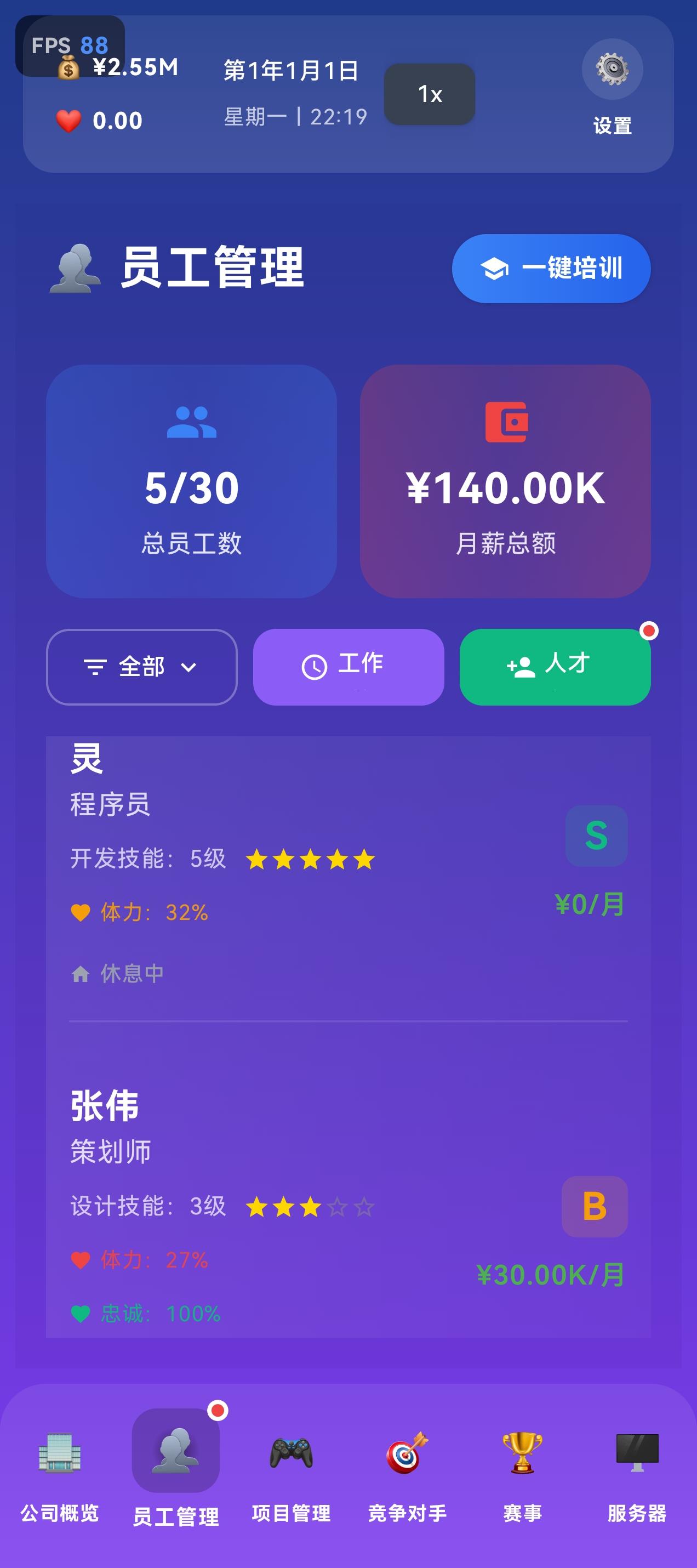
Task: Open the settings gear icon
Action: coord(613,69)
